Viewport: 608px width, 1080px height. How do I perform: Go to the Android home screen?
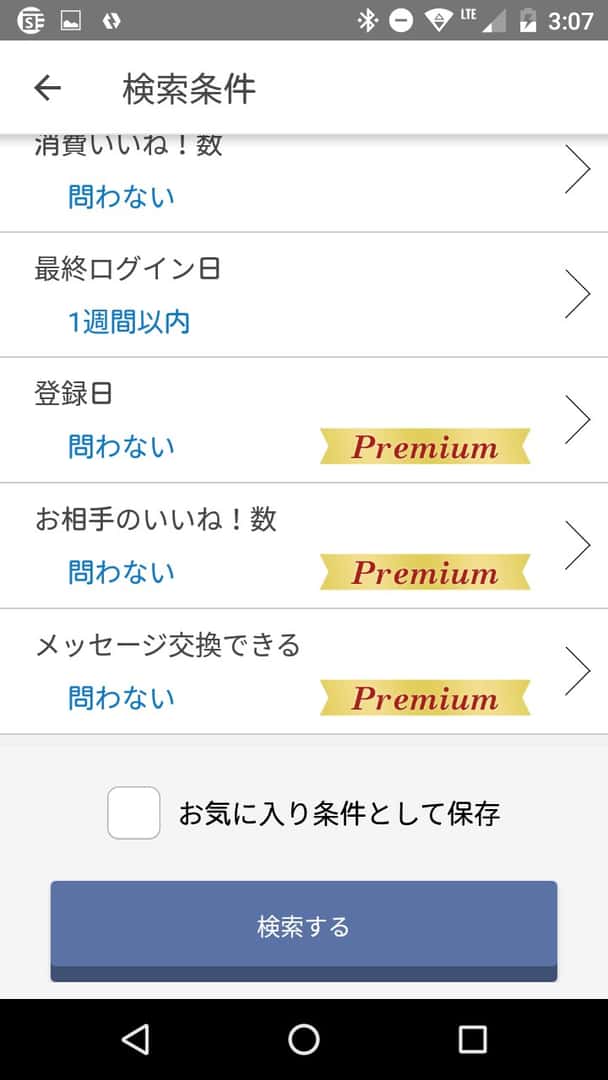304,1039
